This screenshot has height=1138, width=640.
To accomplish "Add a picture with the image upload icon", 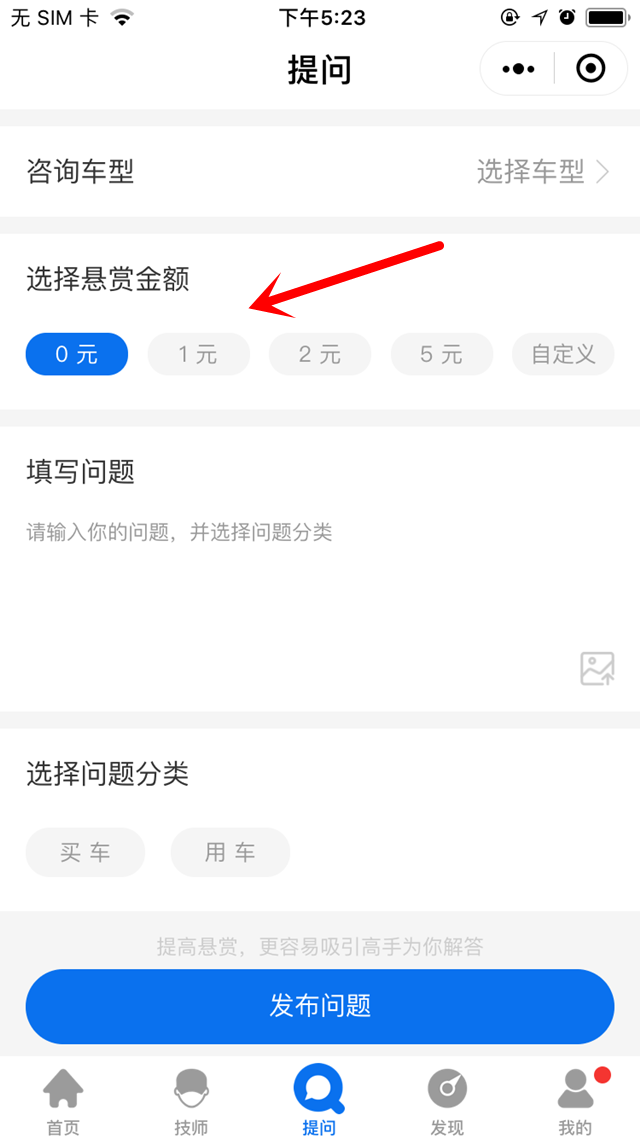I will tap(597, 668).
